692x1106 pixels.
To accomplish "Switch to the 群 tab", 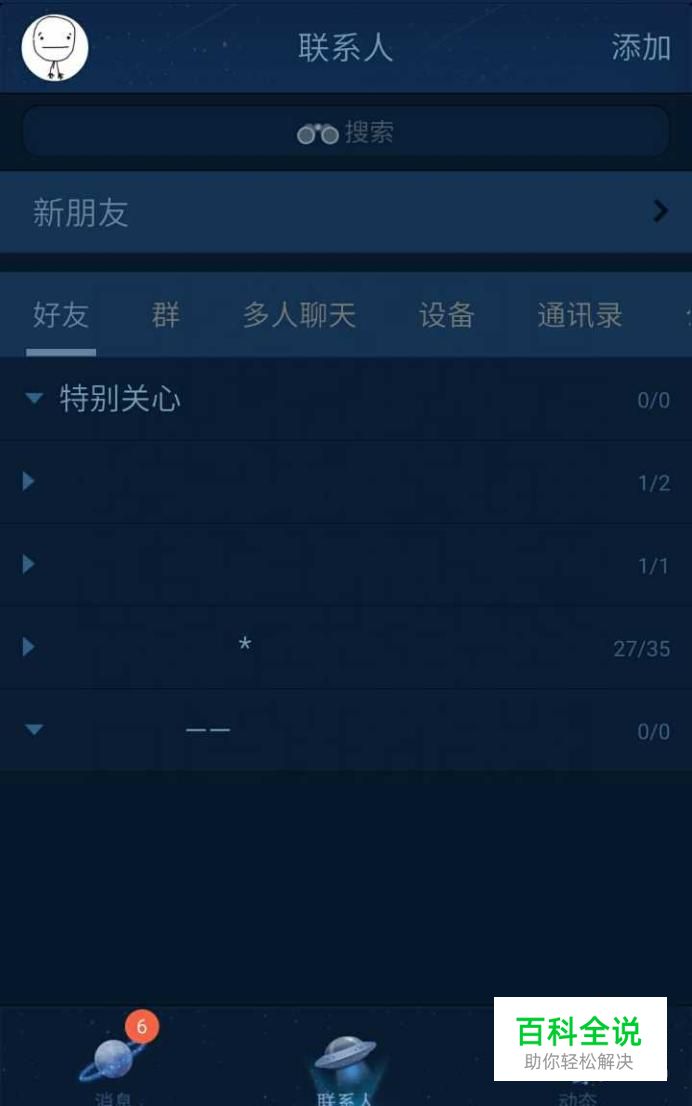I will (166, 316).
